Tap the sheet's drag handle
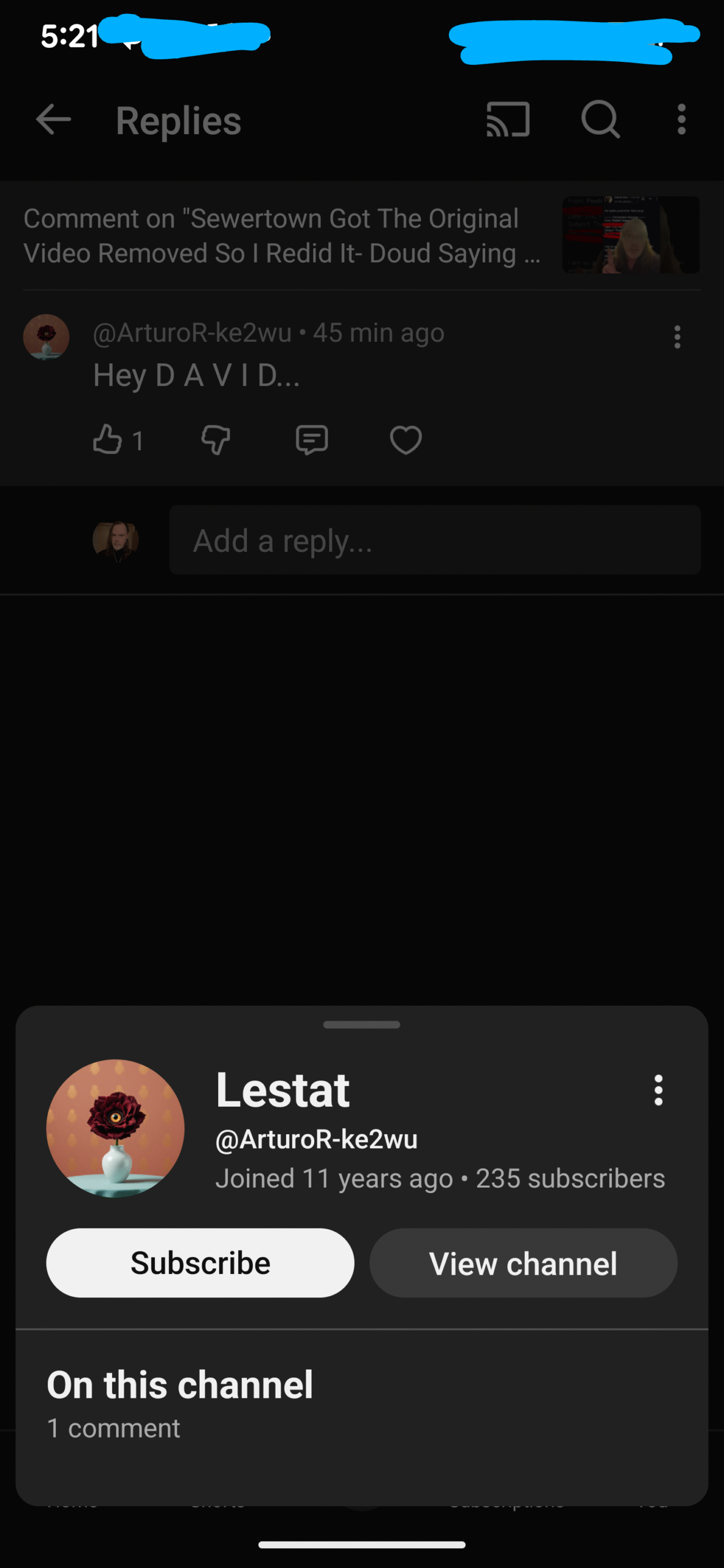 pyautogui.click(x=361, y=1025)
